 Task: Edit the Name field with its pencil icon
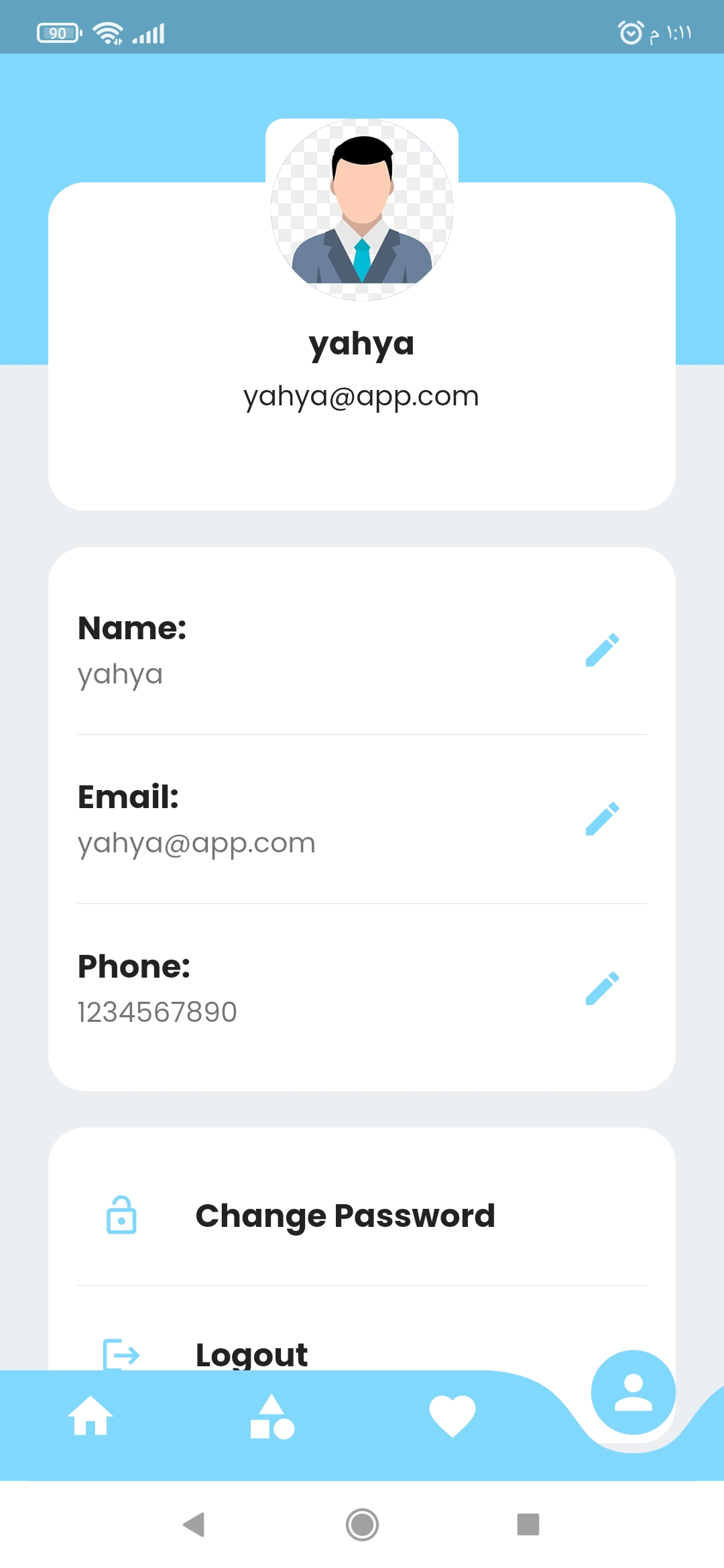[x=602, y=650]
